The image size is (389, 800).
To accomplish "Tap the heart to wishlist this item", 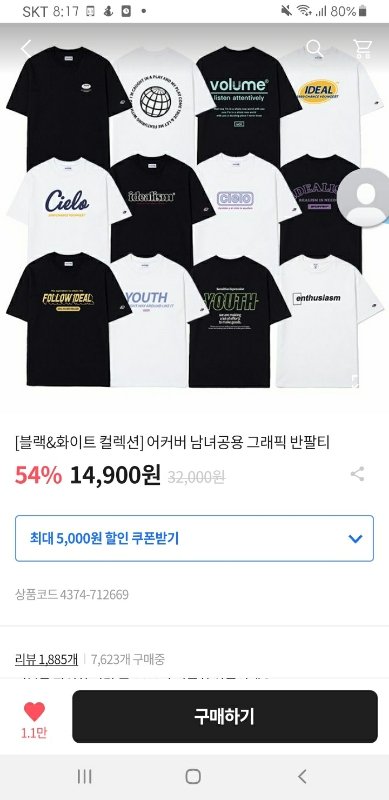I will click(34, 712).
